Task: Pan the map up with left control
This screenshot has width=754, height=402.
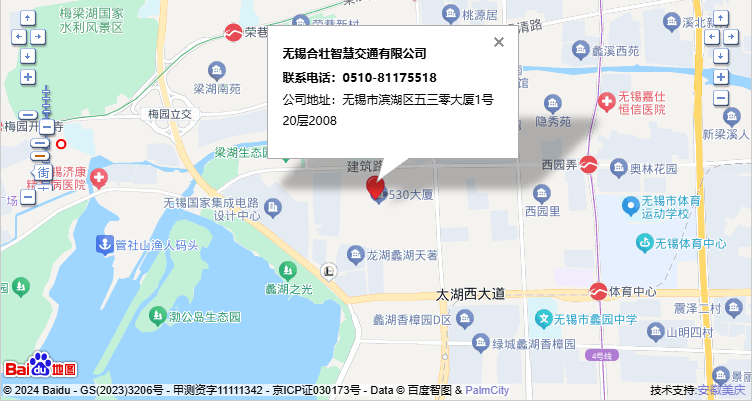Action: pyautogui.click(x=28, y=20)
